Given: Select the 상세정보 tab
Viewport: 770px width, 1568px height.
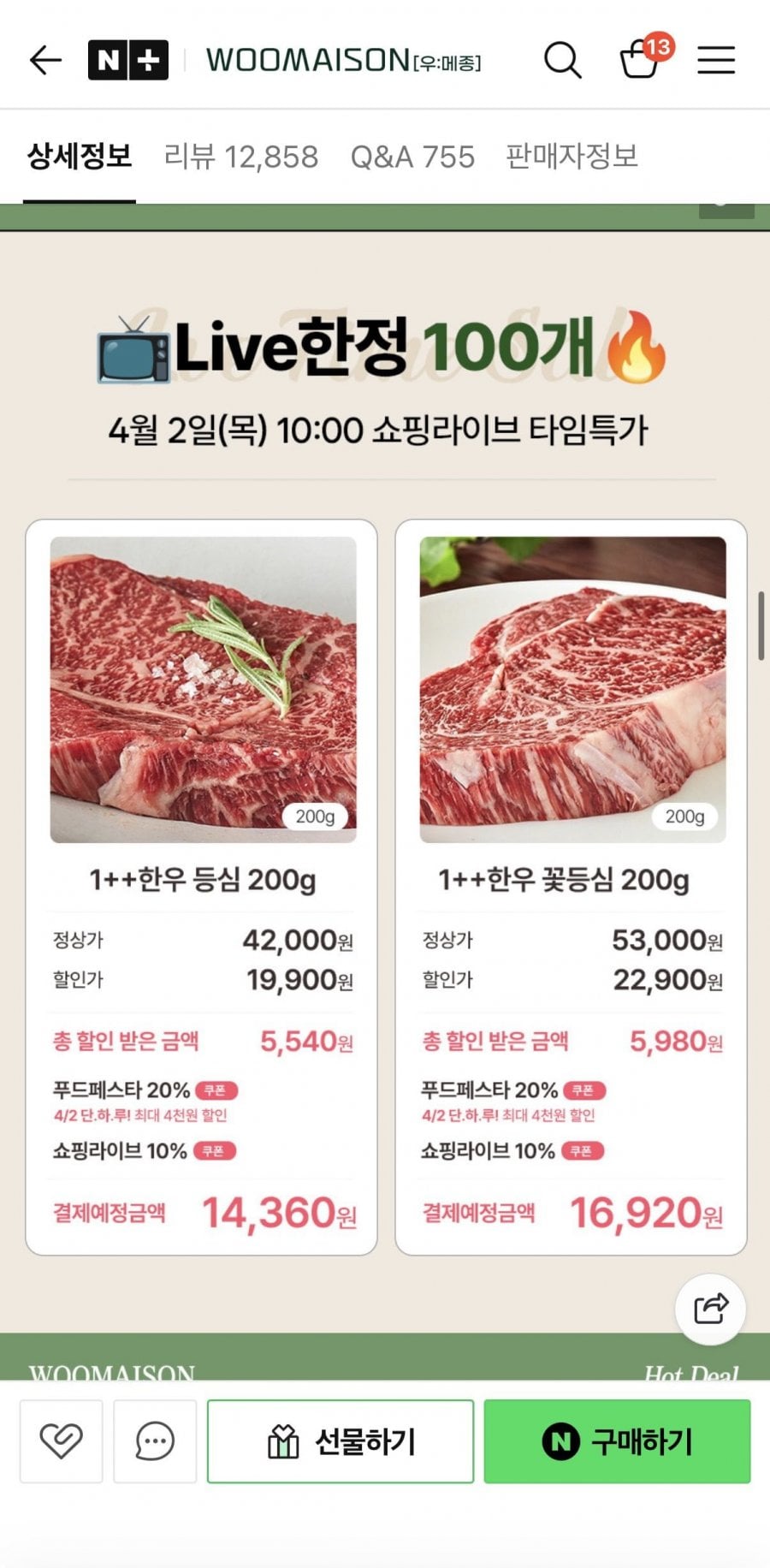Looking at the screenshot, I should click(80, 157).
